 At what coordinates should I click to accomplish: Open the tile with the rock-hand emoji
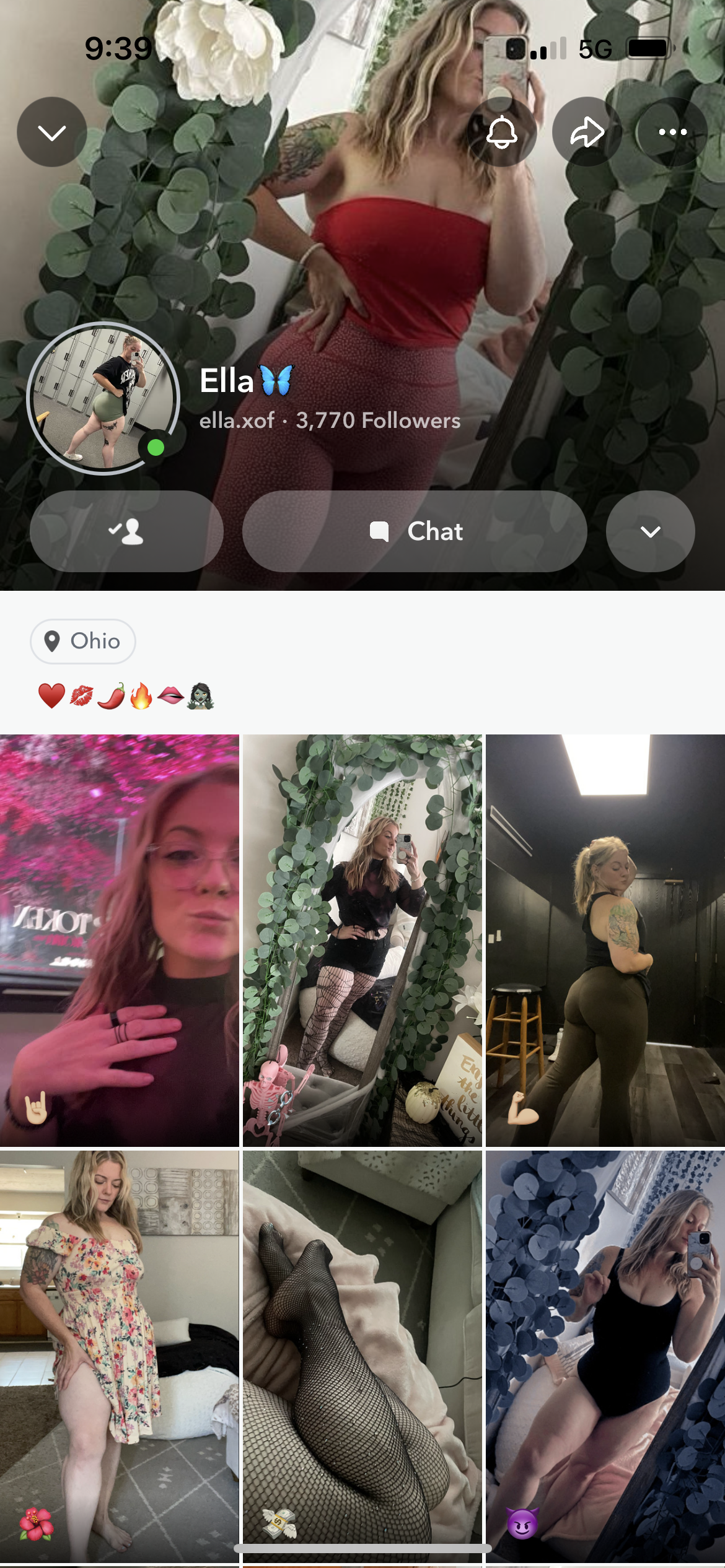(119, 940)
